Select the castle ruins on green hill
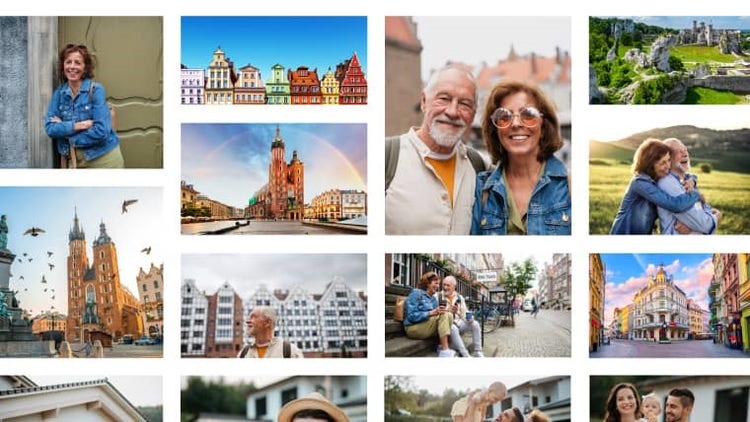 coord(669,60)
